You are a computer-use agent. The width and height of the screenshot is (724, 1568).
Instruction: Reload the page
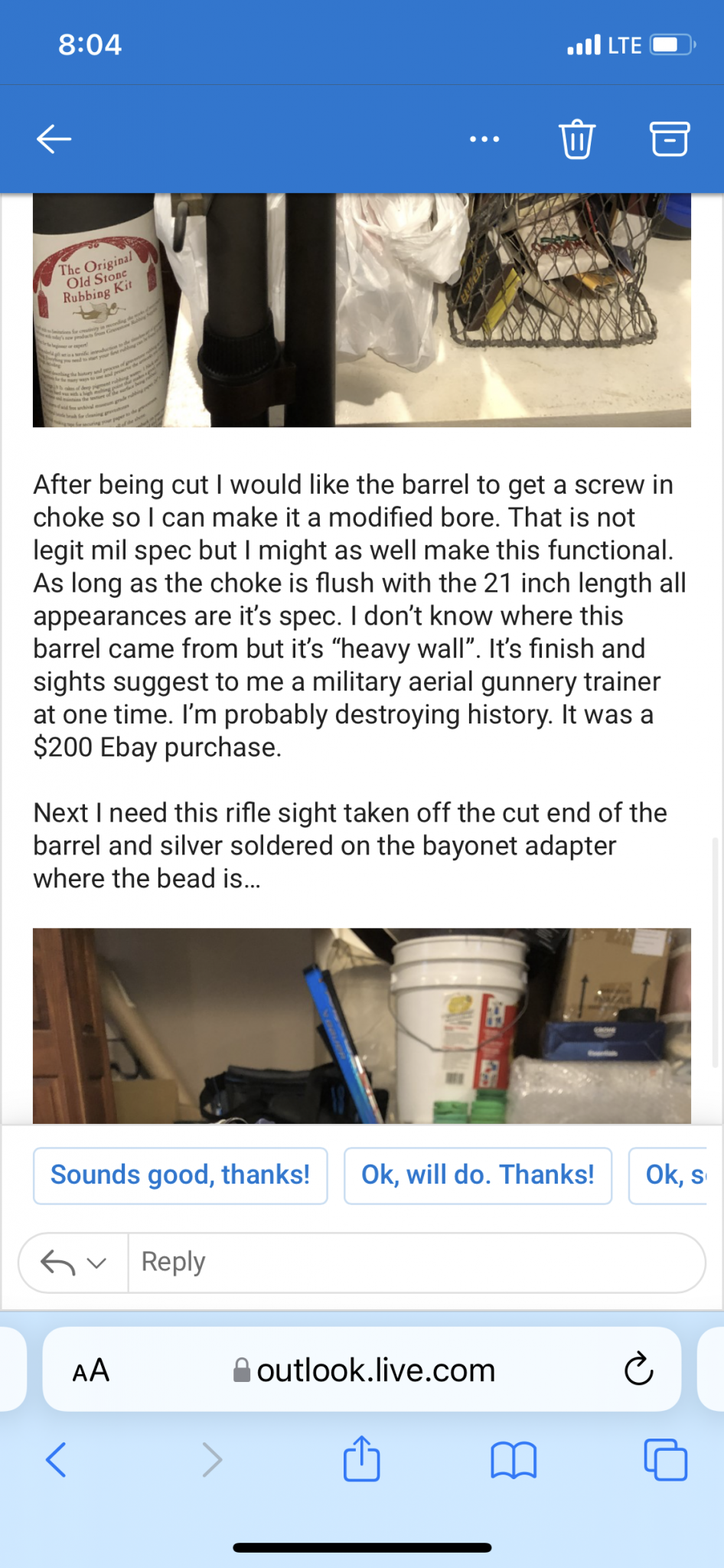coord(638,1370)
